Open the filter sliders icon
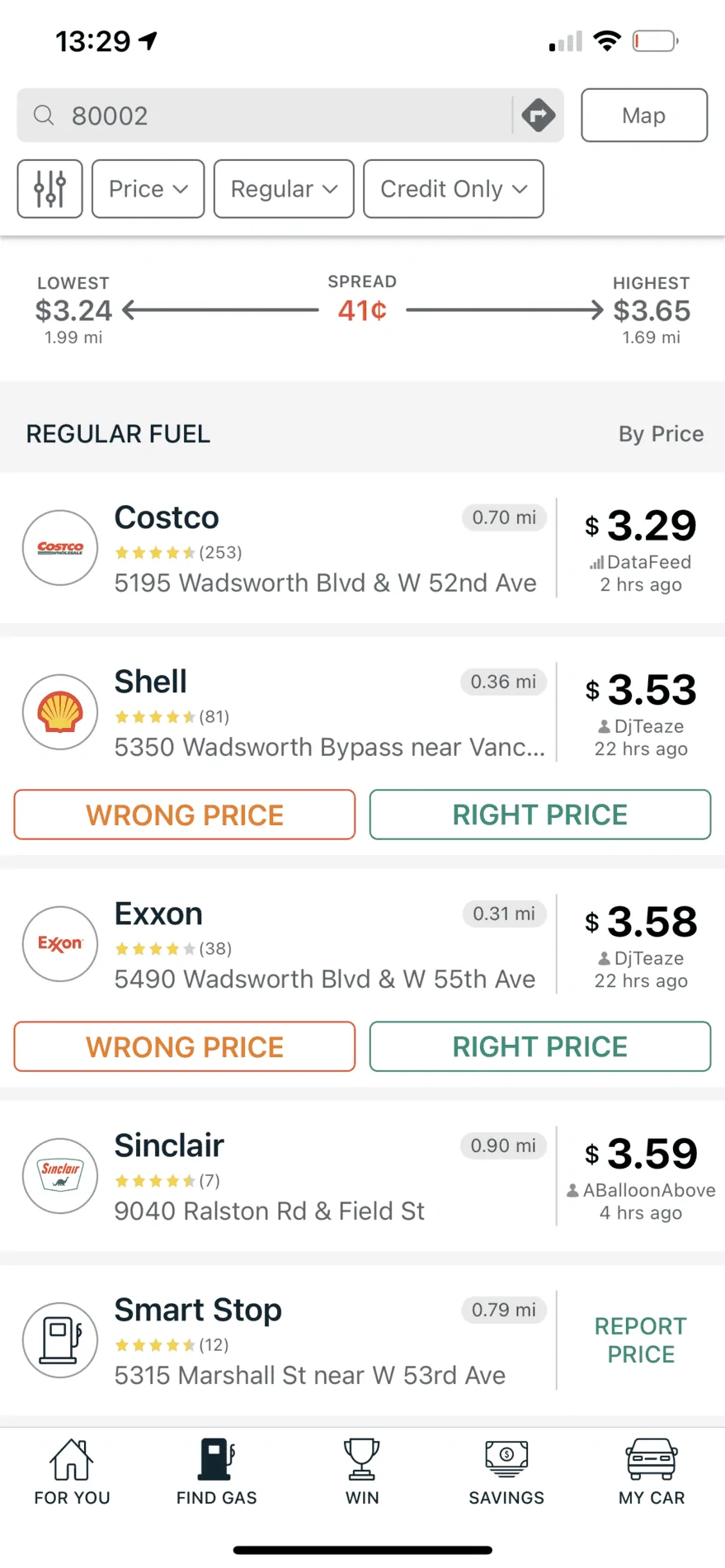 50,189
